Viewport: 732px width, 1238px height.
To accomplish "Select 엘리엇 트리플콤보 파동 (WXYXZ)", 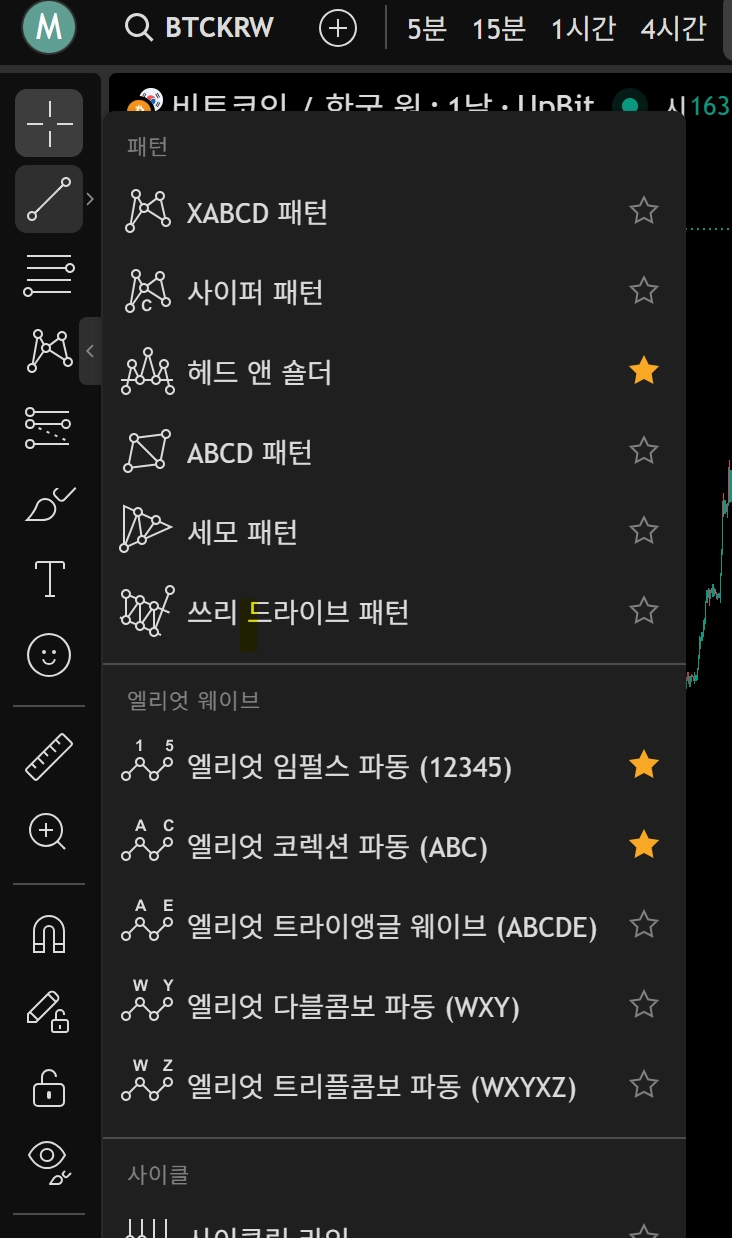I will 382,1086.
